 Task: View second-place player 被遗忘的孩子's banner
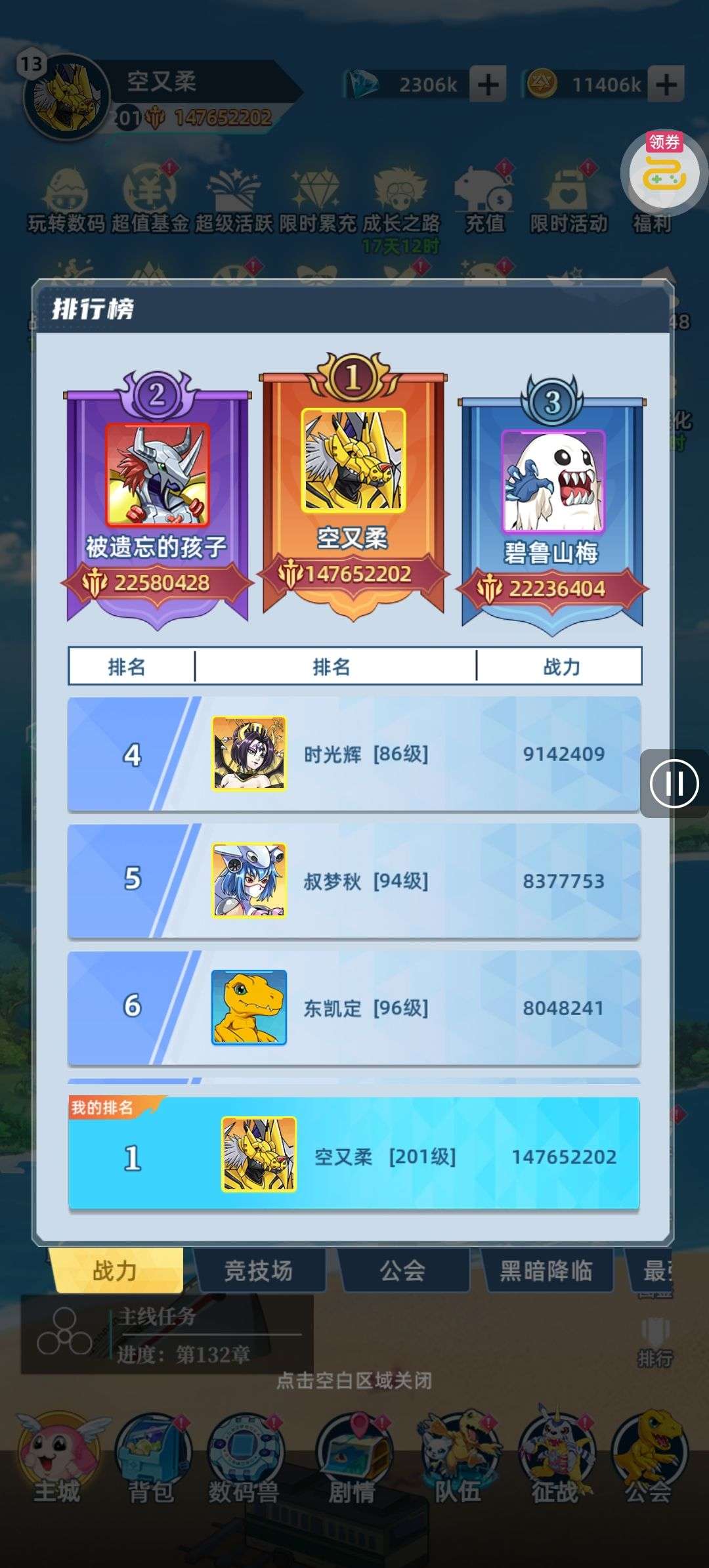pyautogui.click(x=157, y=499)
